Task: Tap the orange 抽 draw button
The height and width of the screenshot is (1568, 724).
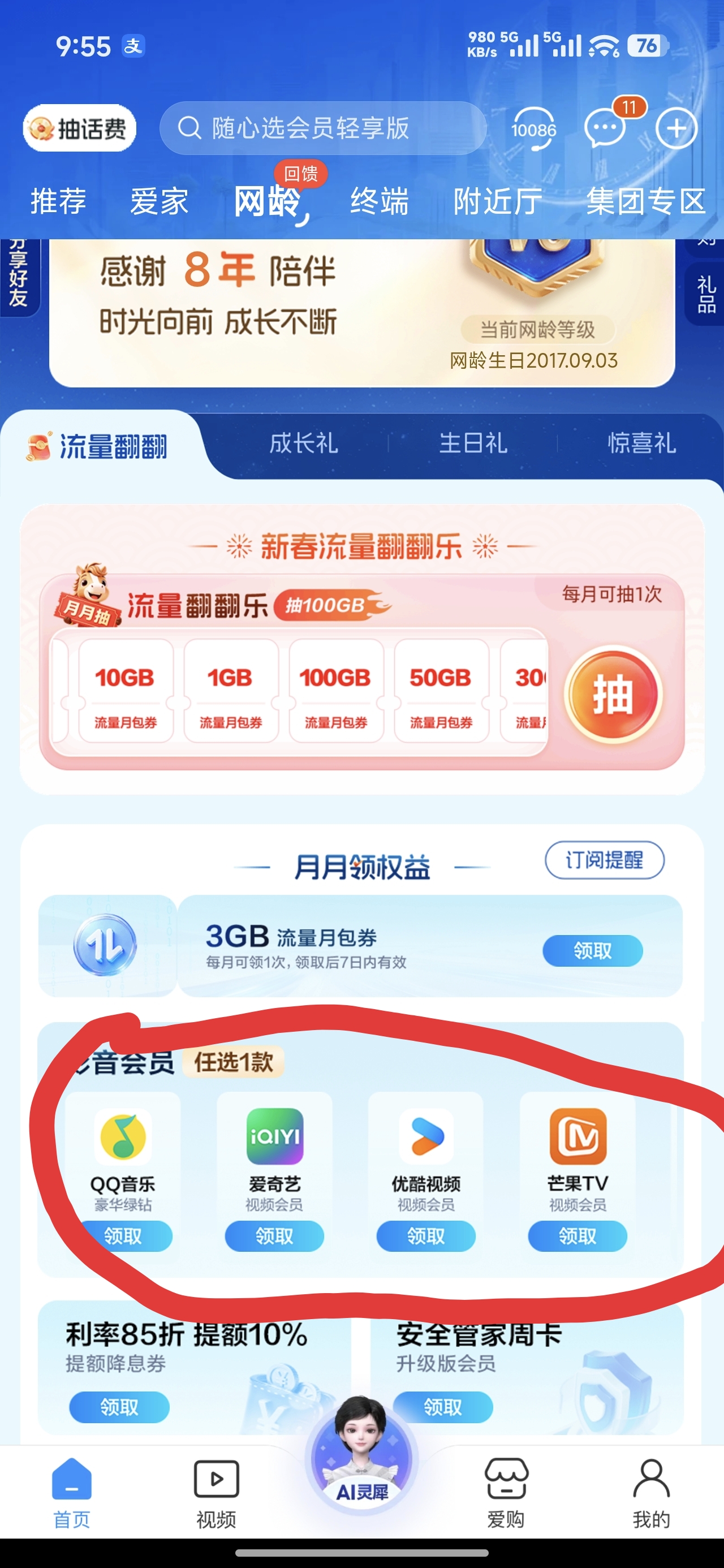Action: (613, 695)
